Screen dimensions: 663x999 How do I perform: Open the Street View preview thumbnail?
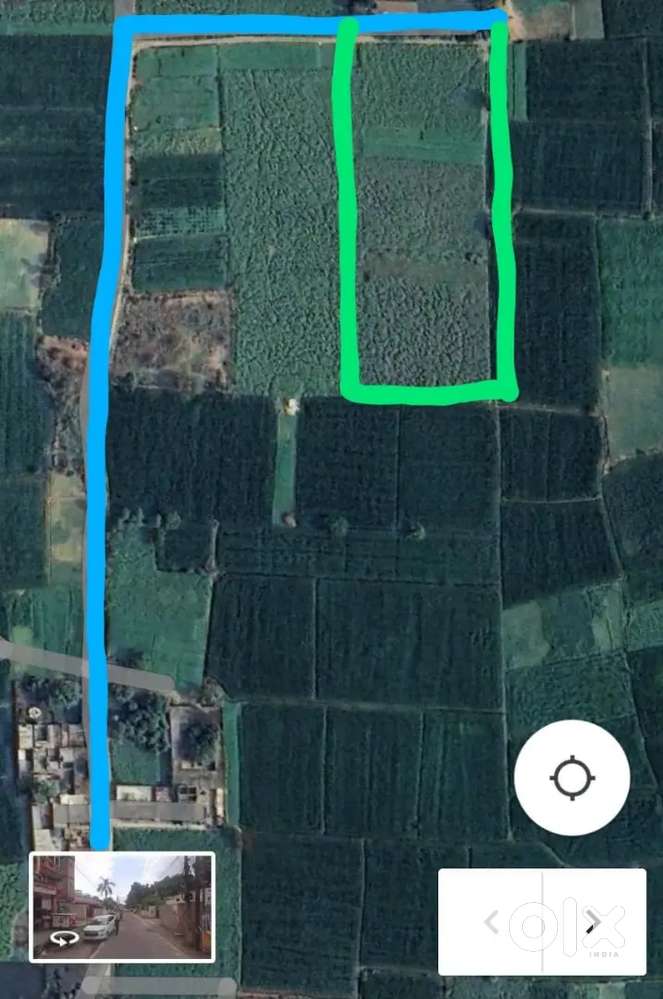122,907
